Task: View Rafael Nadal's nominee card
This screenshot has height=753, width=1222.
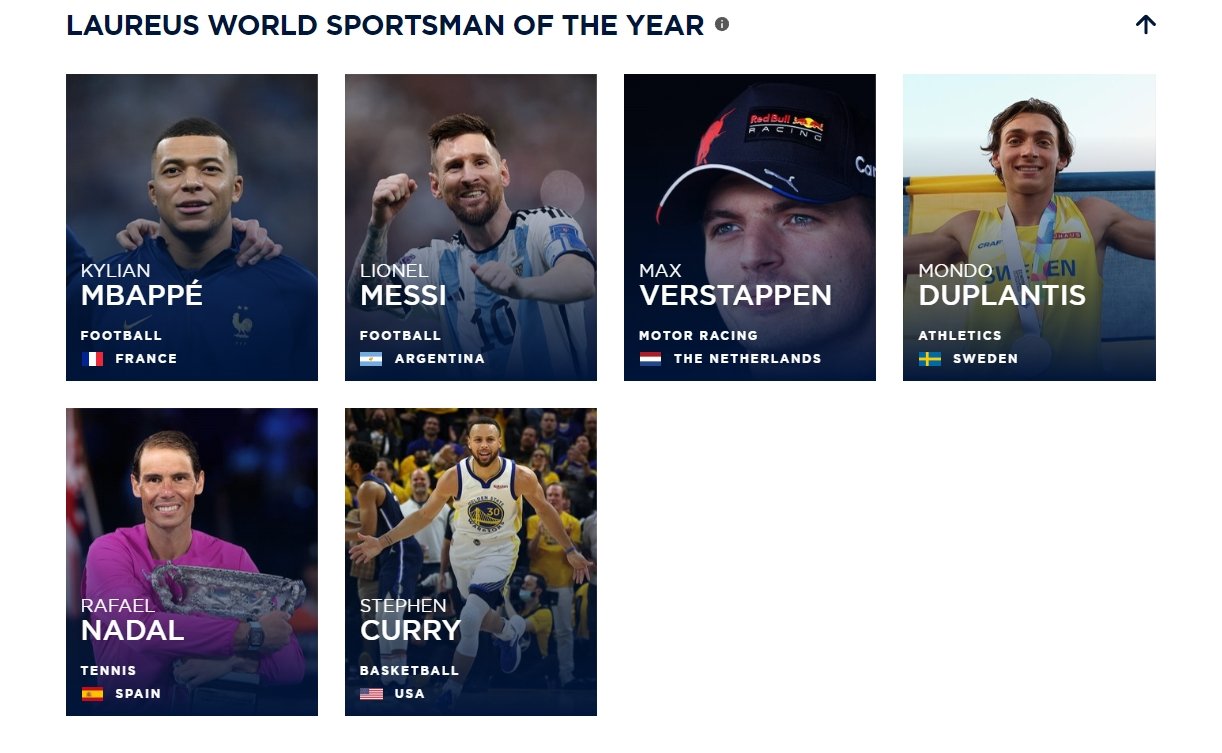Action: pyautogui.click(x=192, y=561)
